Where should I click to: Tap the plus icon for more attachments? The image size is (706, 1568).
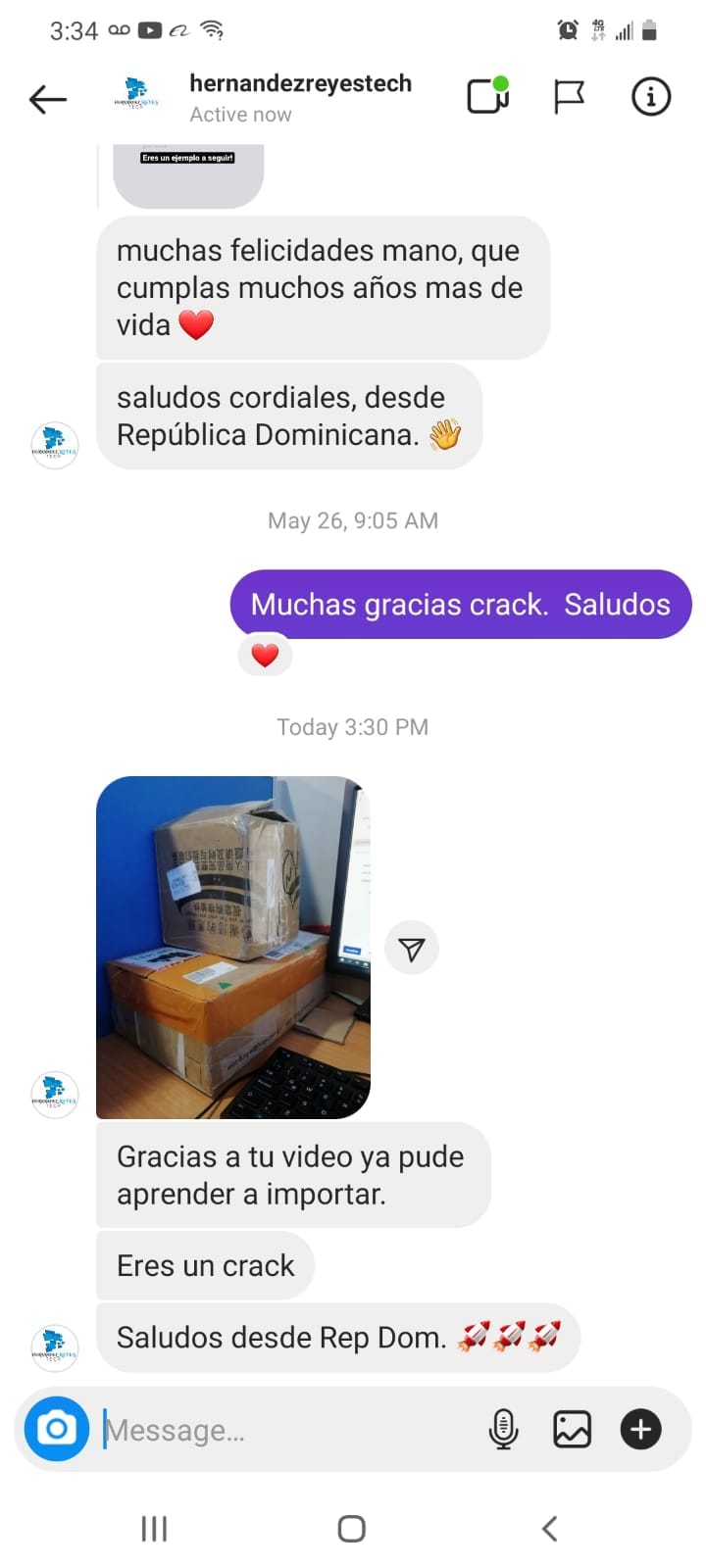click(x=640, y=1429)
